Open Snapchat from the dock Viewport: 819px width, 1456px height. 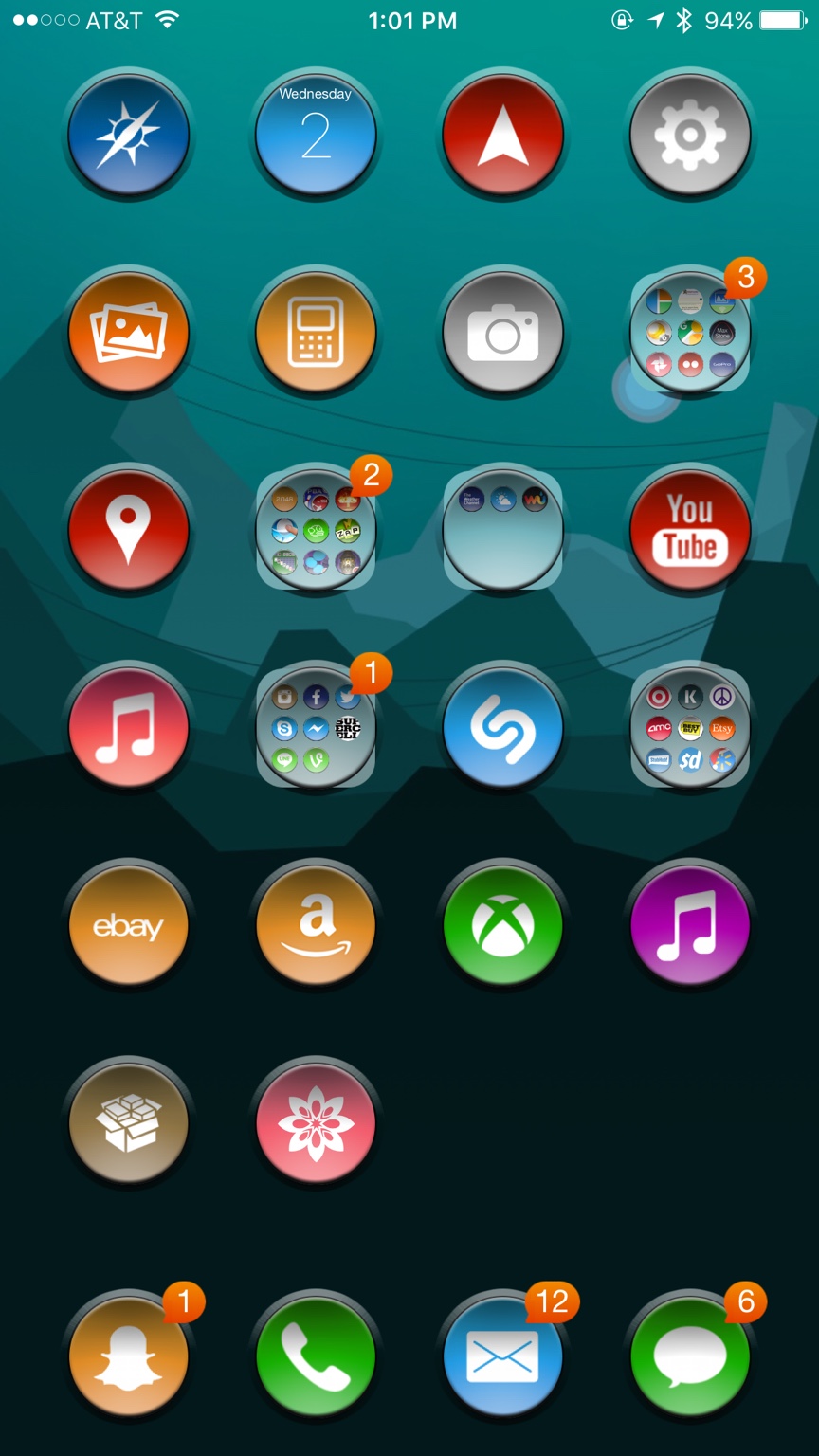click(128, 1357)
